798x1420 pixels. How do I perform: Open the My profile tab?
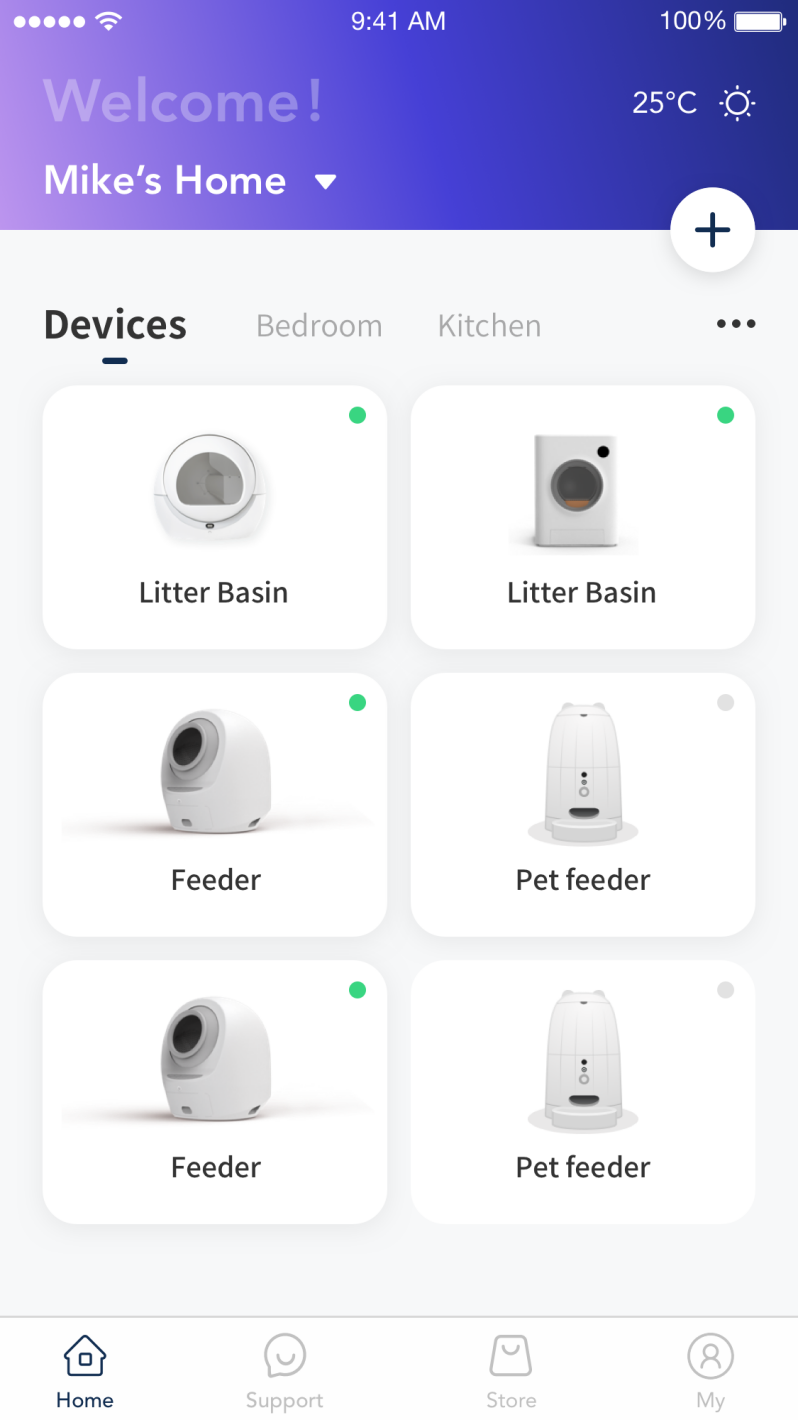pos(710,1372)
